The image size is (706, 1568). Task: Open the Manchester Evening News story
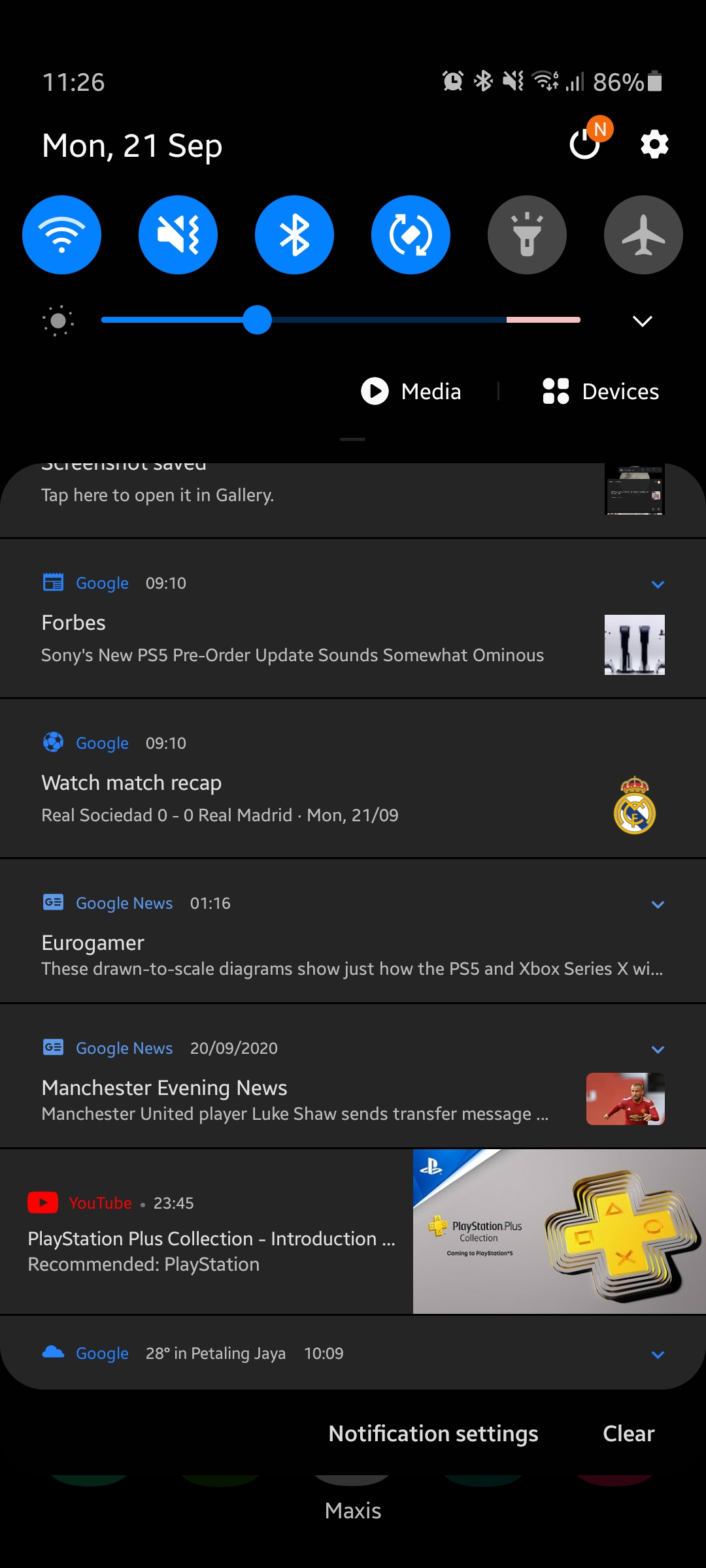coord(294,1100)
